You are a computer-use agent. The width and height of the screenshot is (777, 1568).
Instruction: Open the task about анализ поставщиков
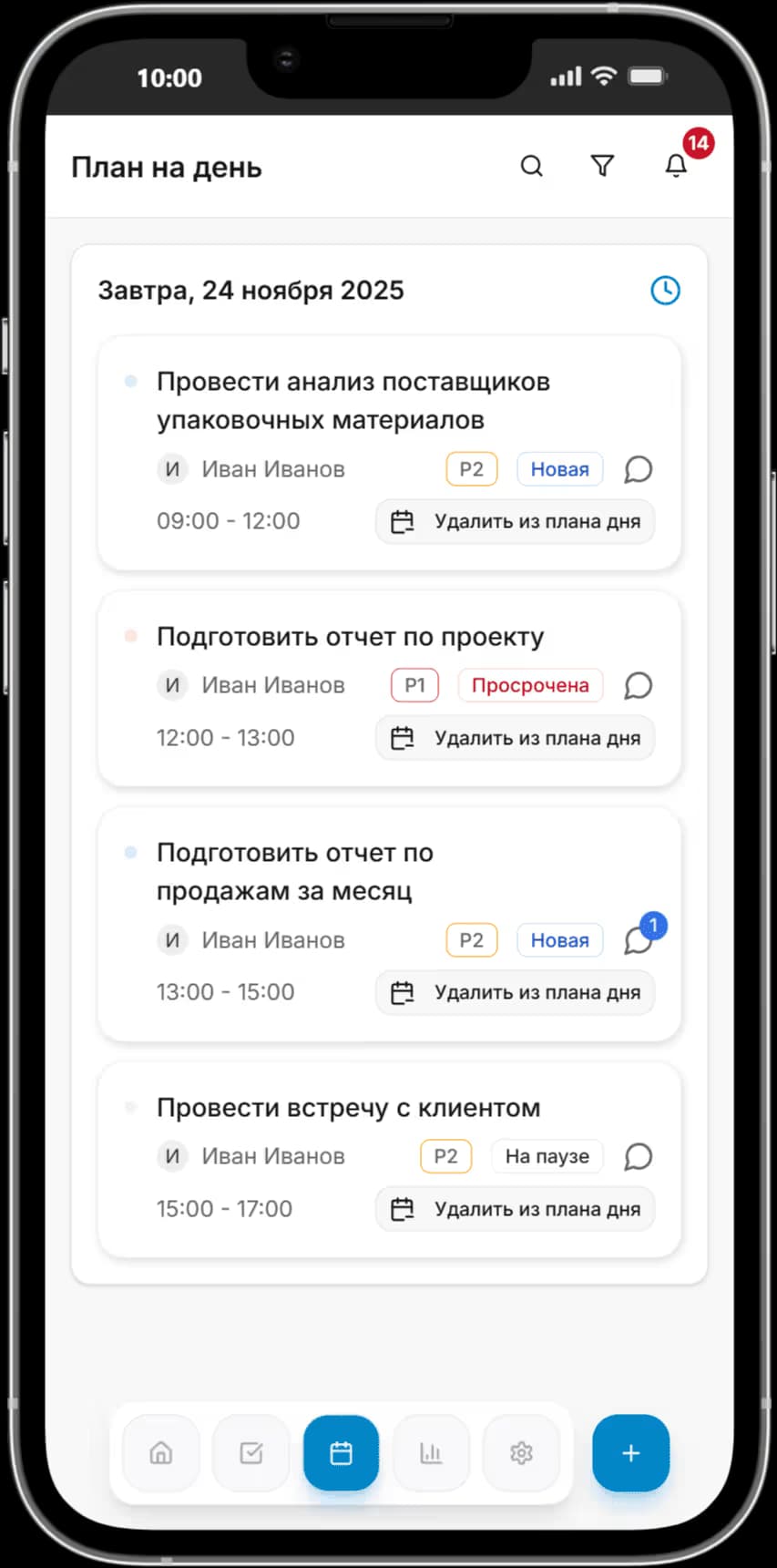pos(353,400)
